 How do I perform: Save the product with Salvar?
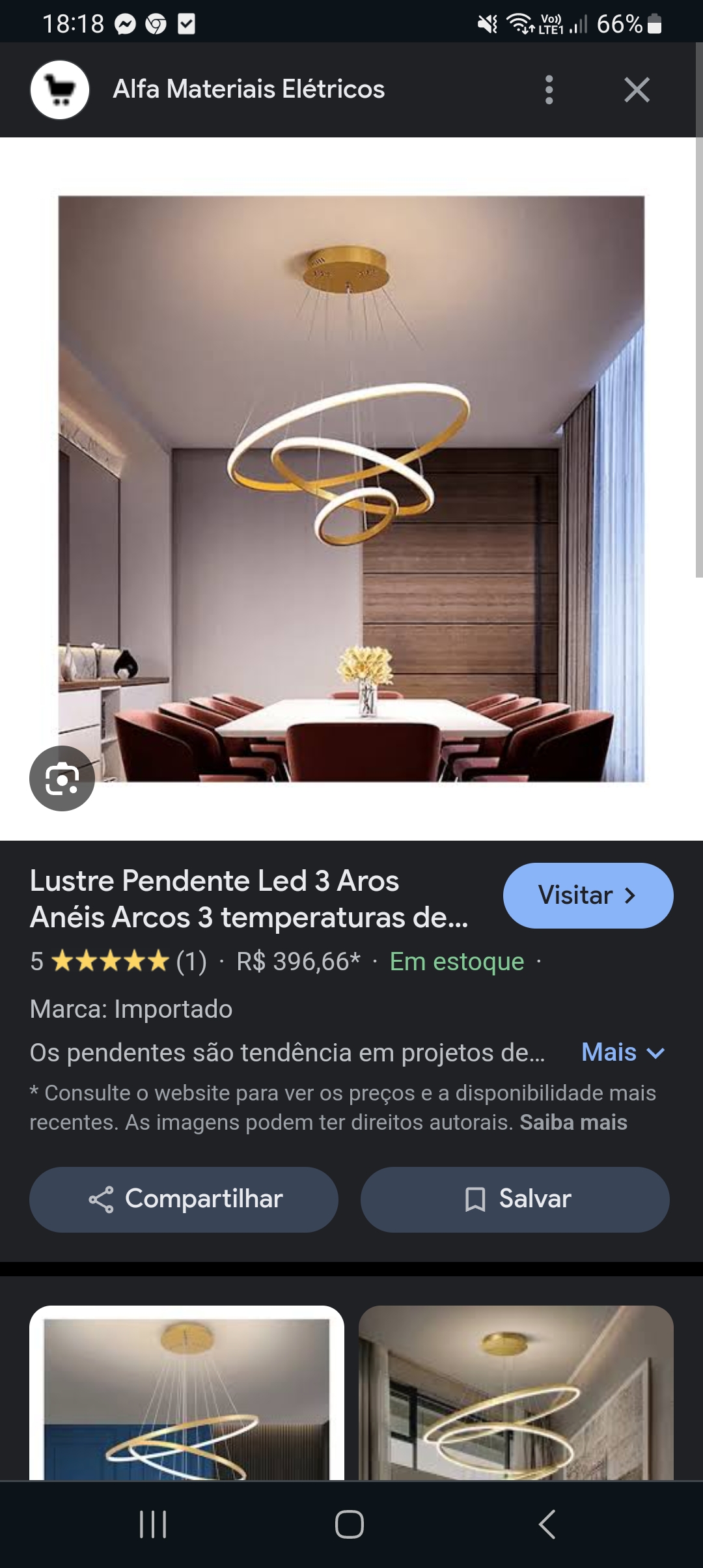click(x=515, y=1199)
